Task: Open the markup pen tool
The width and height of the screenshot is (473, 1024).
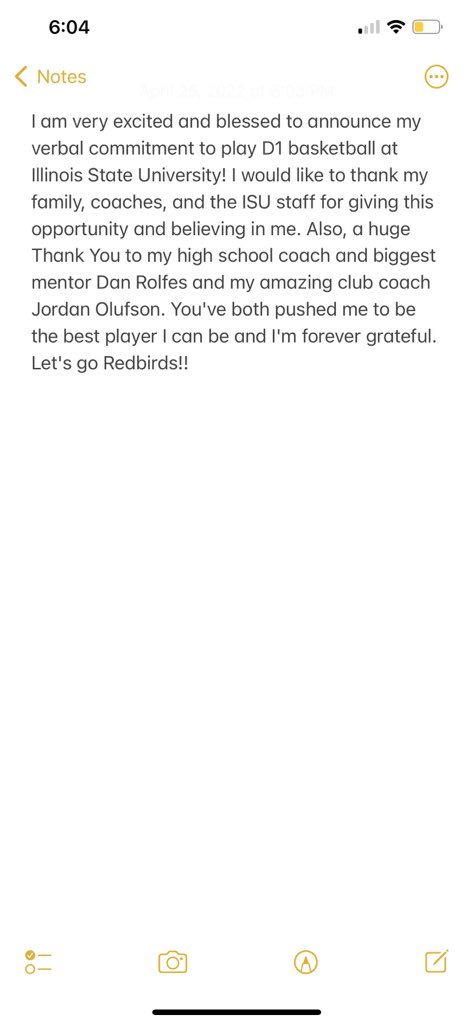Action: (x=306, y=962)
